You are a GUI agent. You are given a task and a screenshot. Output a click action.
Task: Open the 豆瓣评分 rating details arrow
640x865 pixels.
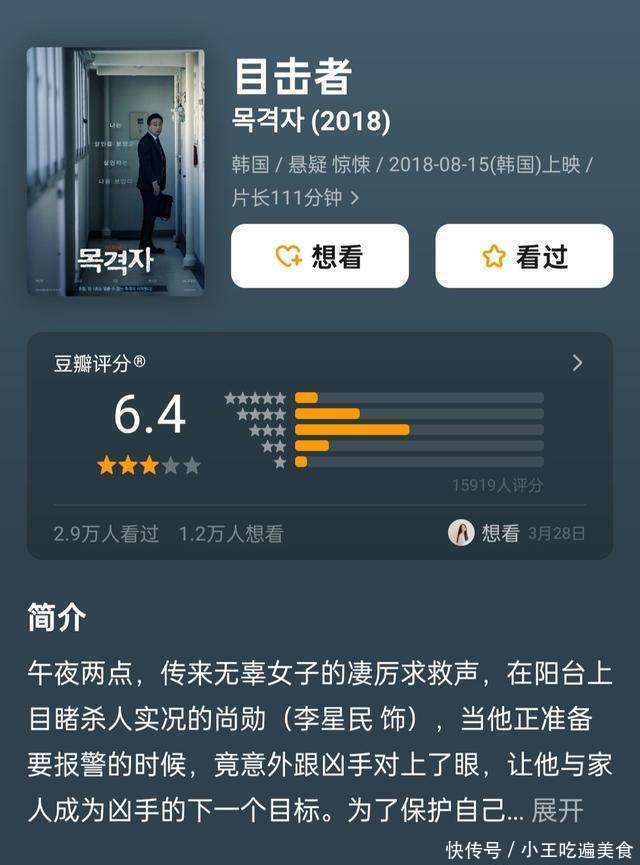pos(577,363)
